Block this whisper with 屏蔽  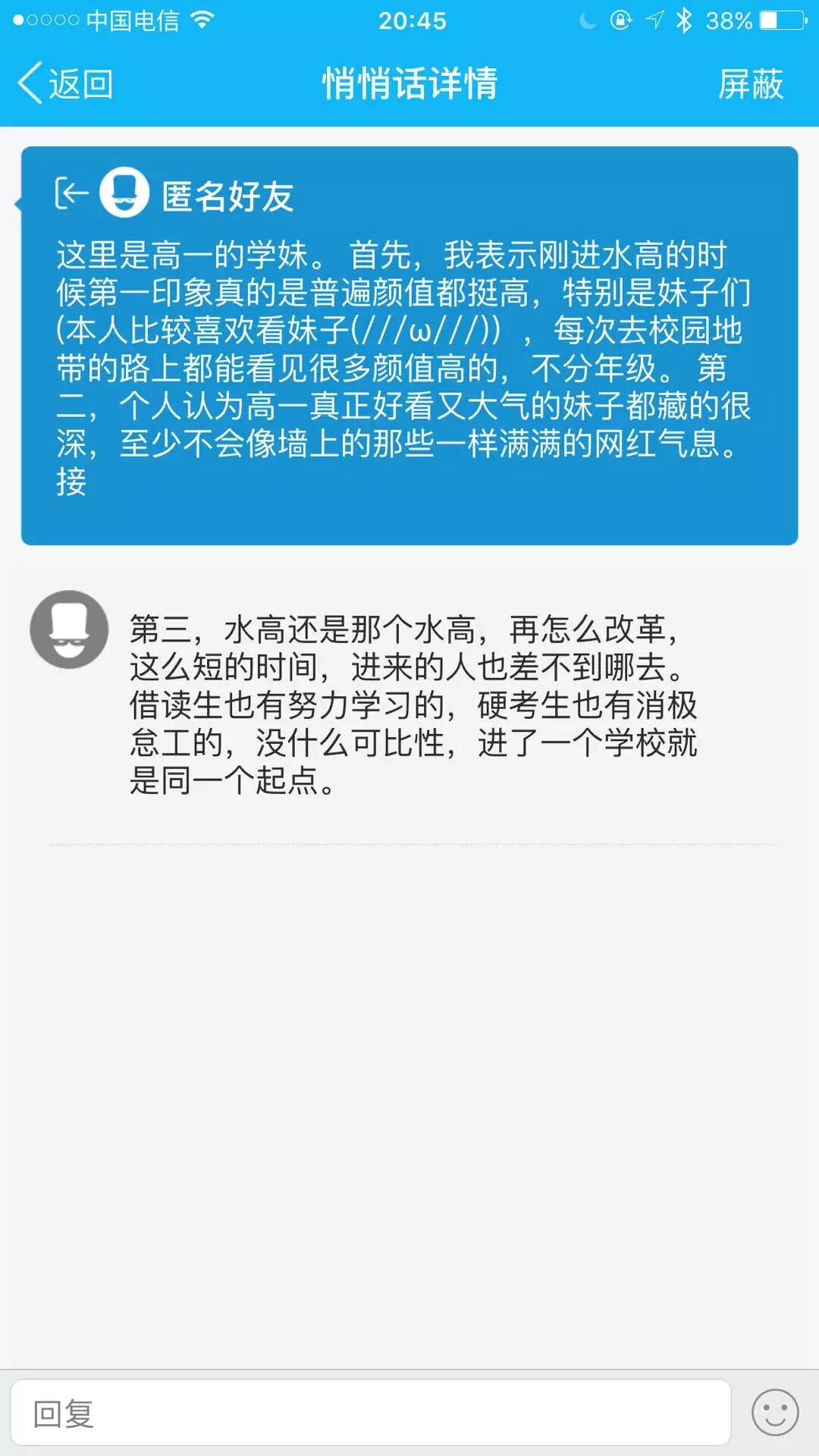click(x=750, y=83)
